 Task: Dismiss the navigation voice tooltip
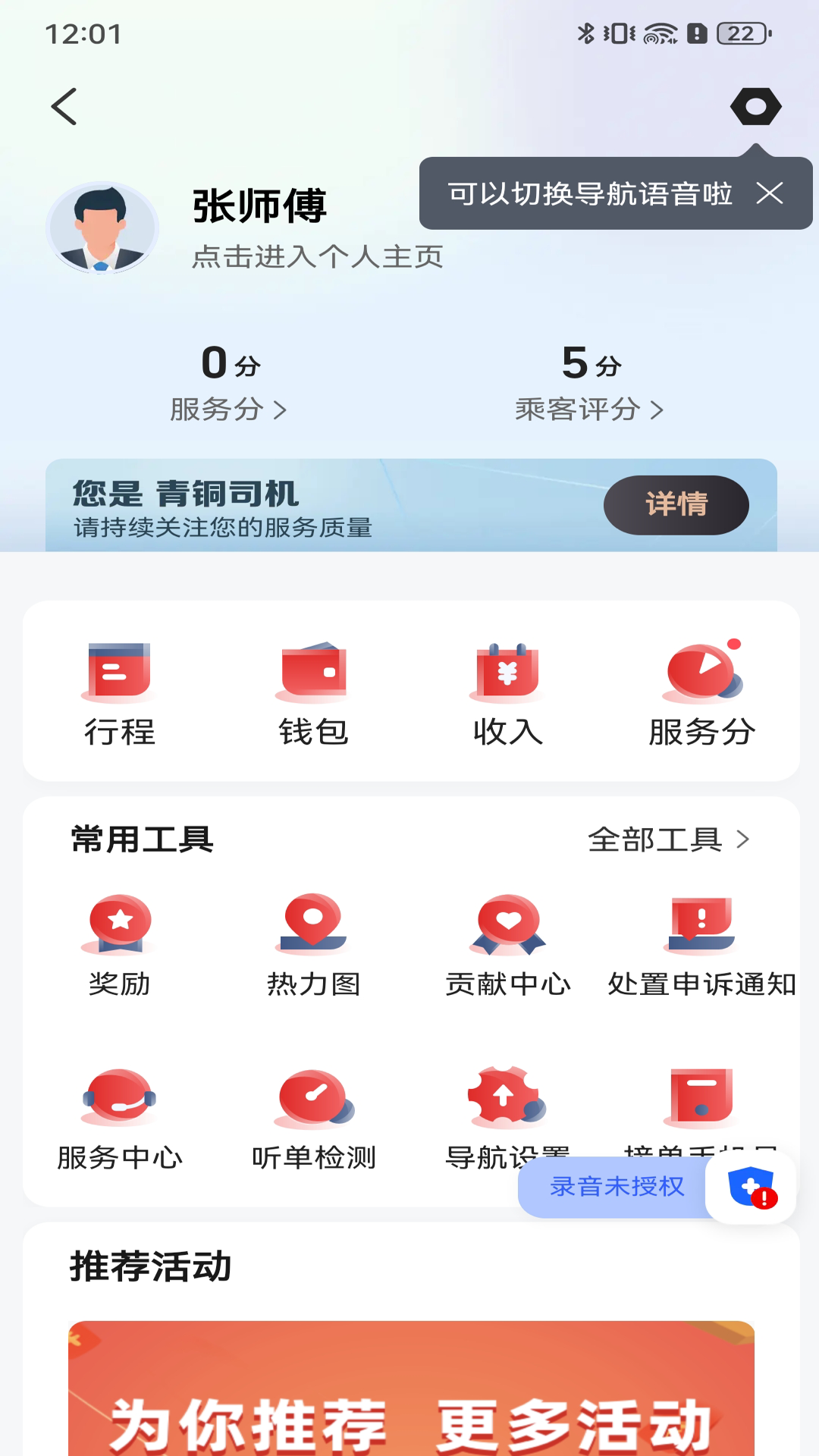(771, 193)
